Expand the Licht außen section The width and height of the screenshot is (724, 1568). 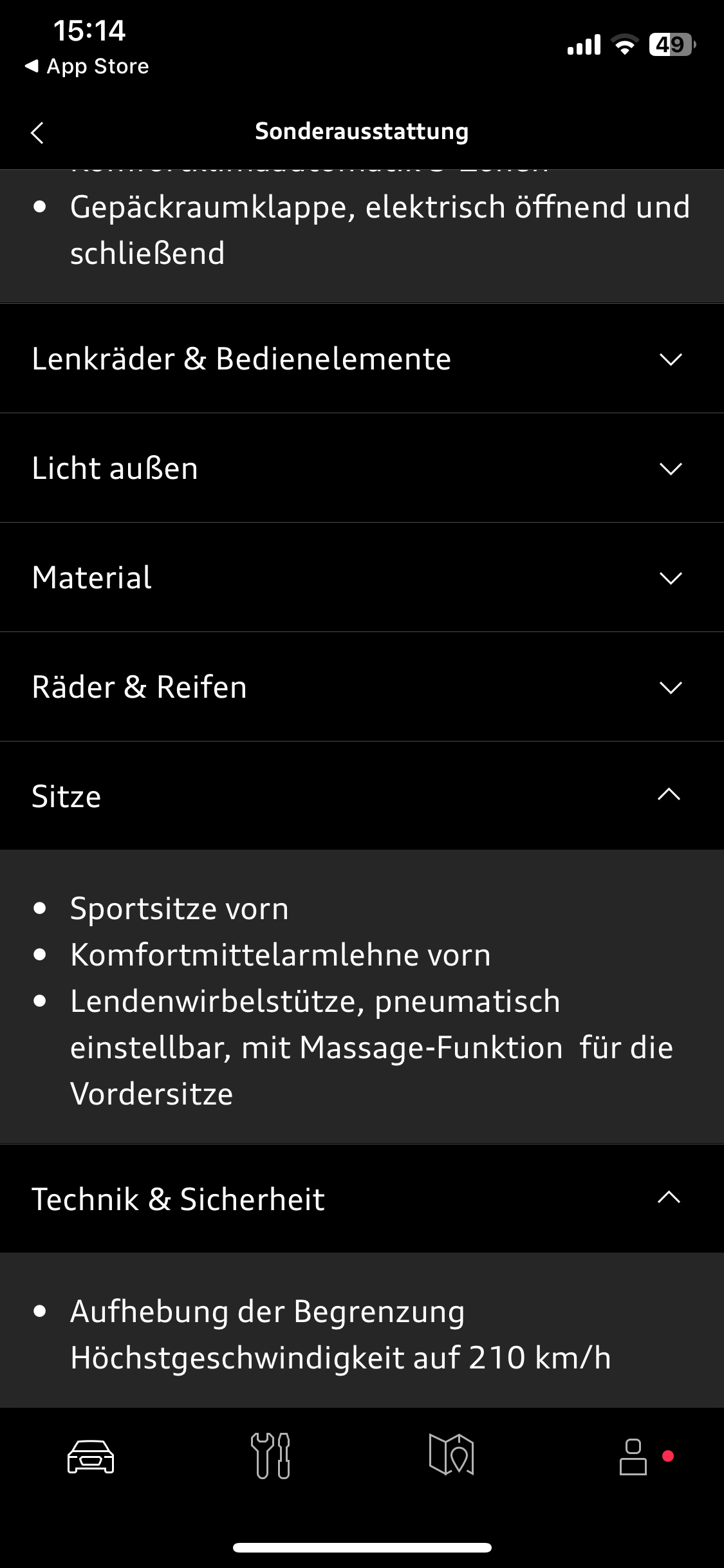362,468
